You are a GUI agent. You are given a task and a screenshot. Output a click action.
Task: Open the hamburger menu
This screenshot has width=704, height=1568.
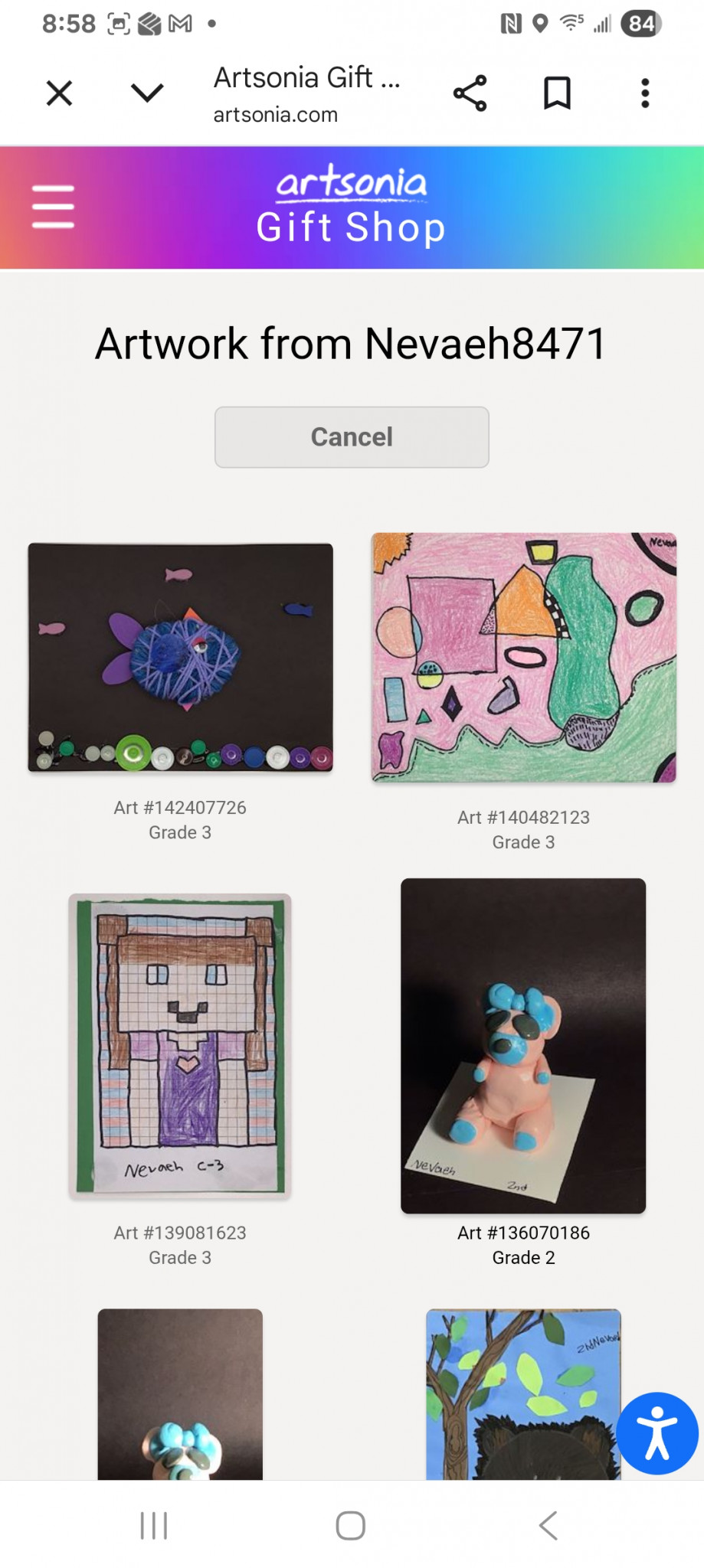pos(53,207)
